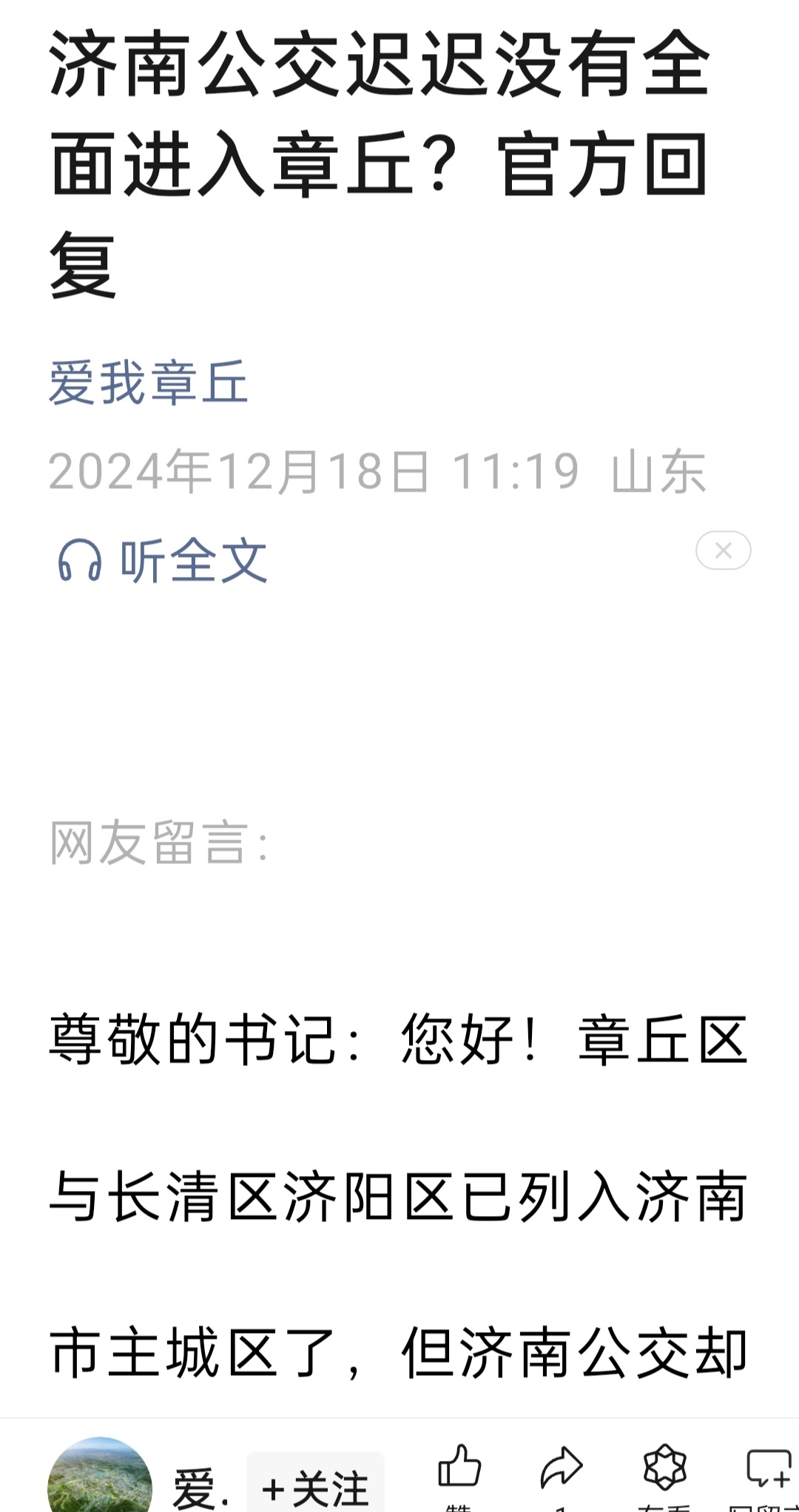Listen to the full article with 听全文
This screenshot has height=1512, width=799.
163,561
